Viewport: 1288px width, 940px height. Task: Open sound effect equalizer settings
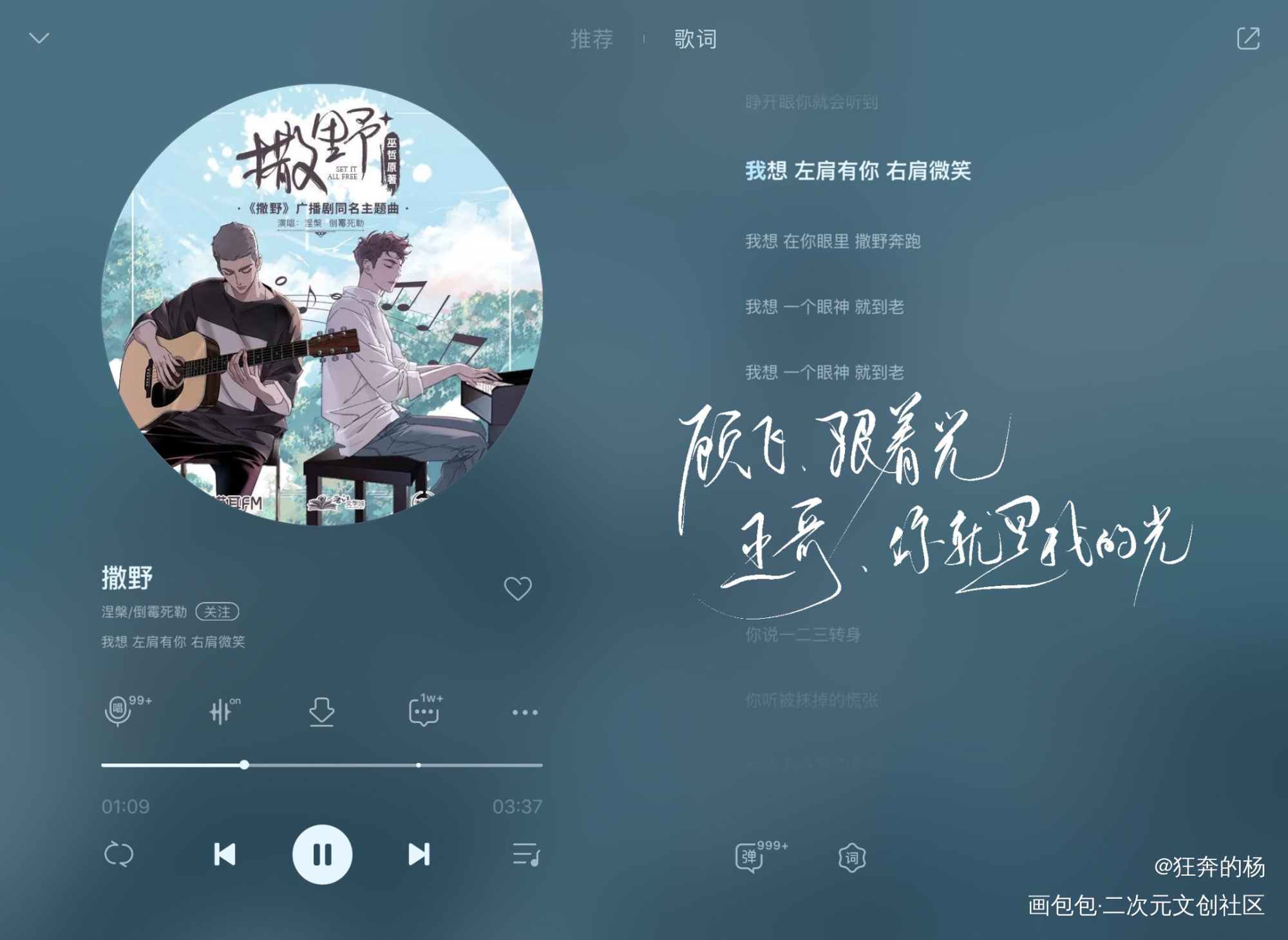point(222,711)
